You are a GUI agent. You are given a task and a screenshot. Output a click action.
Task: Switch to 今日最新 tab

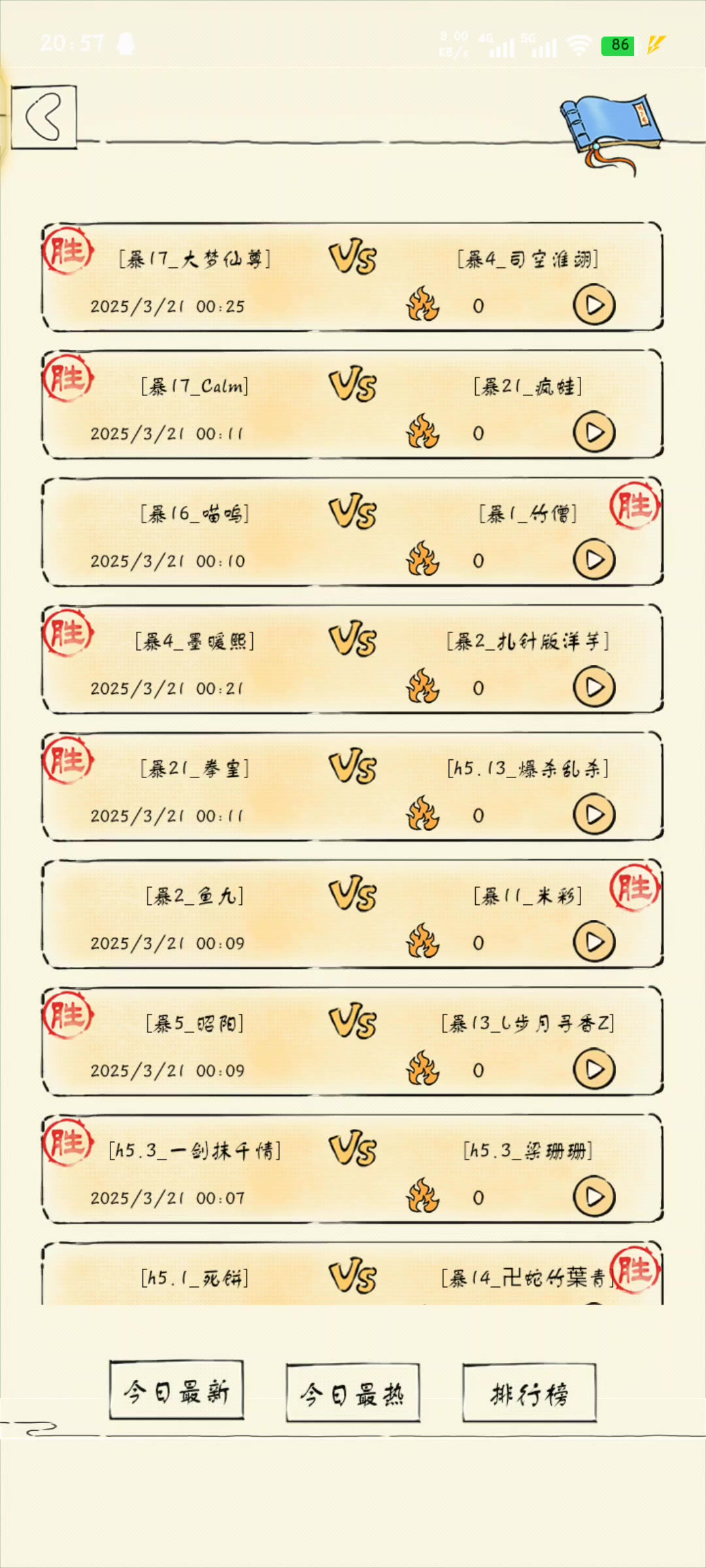(x=176, y=1392)
